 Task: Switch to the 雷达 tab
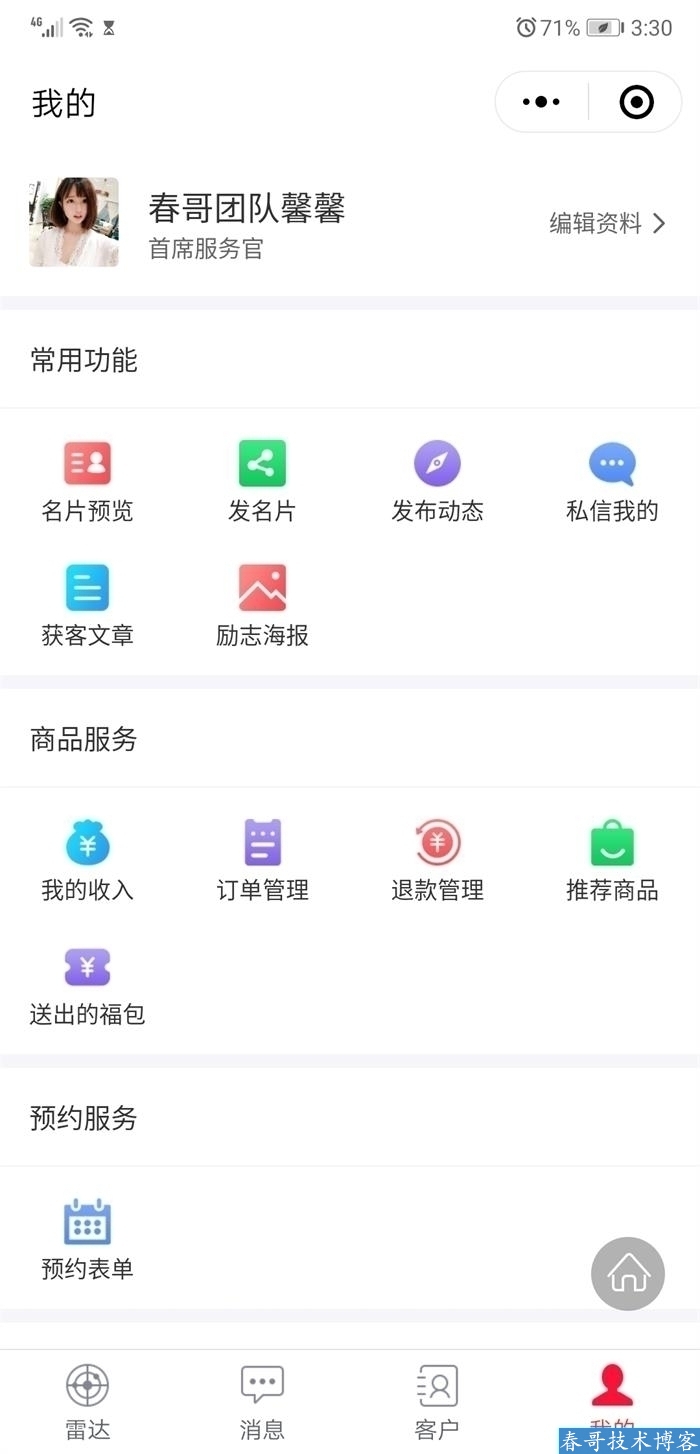[87, 1402]
